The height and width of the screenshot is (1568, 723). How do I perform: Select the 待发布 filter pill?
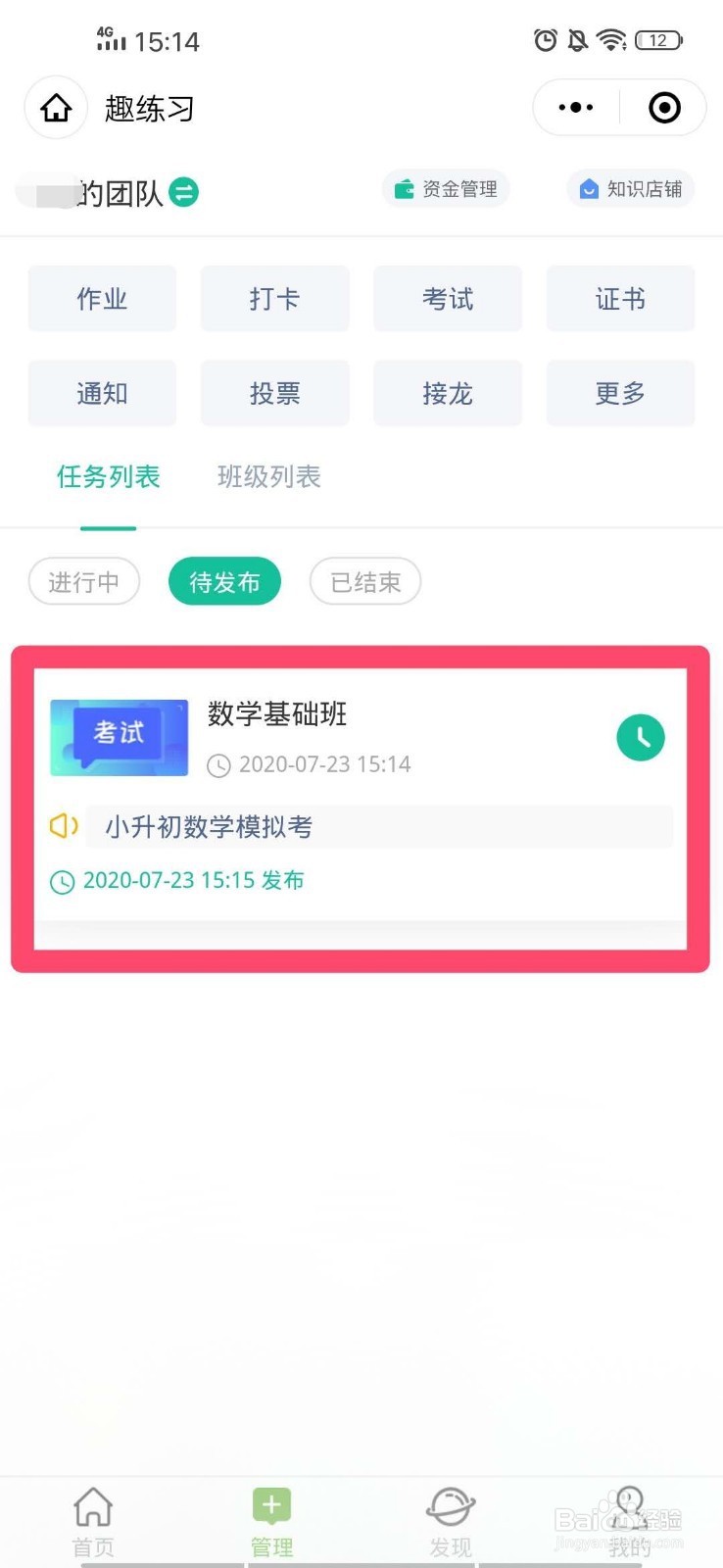coord(224,581)
